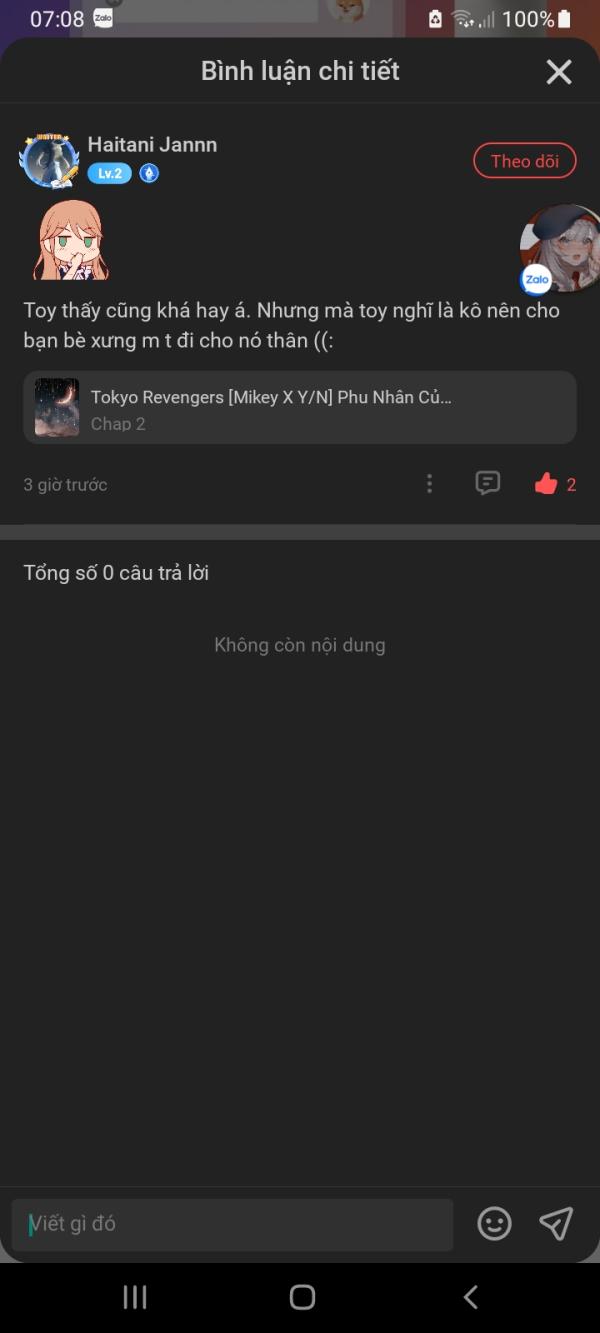Send the reply with the paper plane
600x1333 pixels.
[x=556, y=1223]
